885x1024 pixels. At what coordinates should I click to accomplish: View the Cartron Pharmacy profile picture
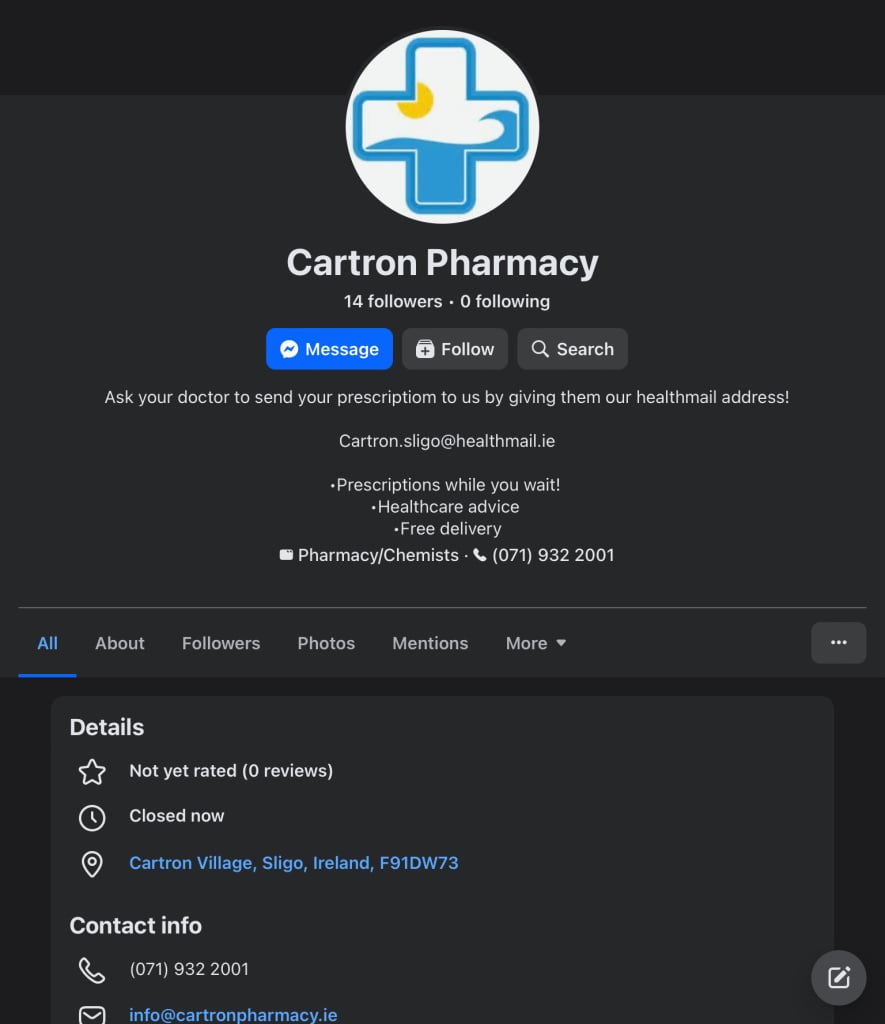tap(442, 126)
